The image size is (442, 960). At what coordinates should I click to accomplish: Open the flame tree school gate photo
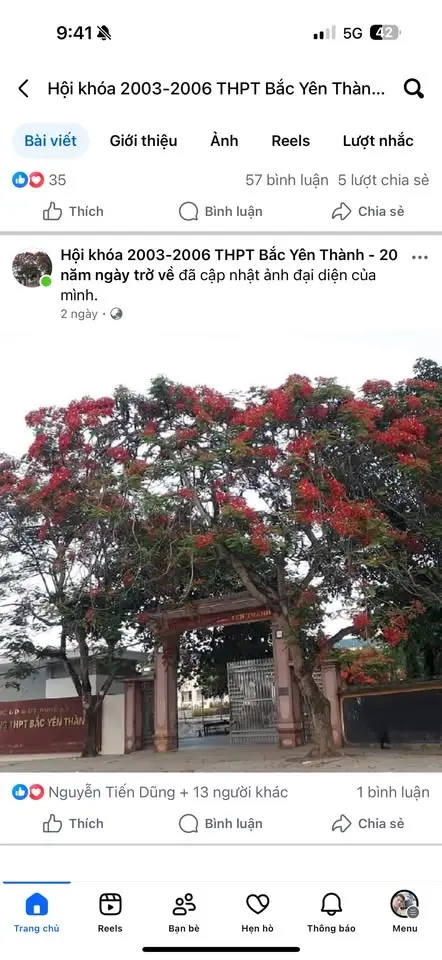point(221,553)
